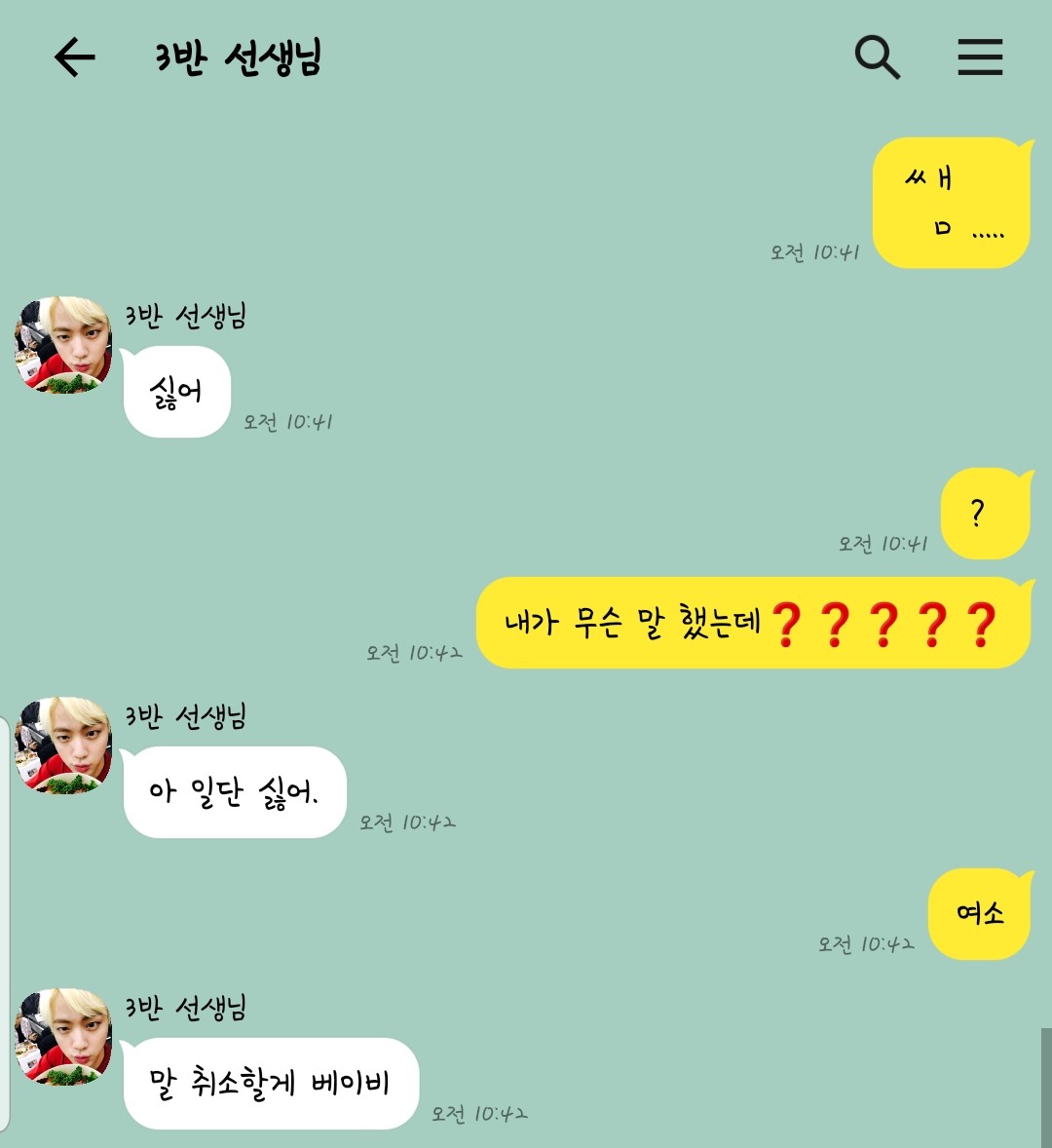Select the '싫어' message bubble
1052x1148 pixels.
click(x=175, y=392)
